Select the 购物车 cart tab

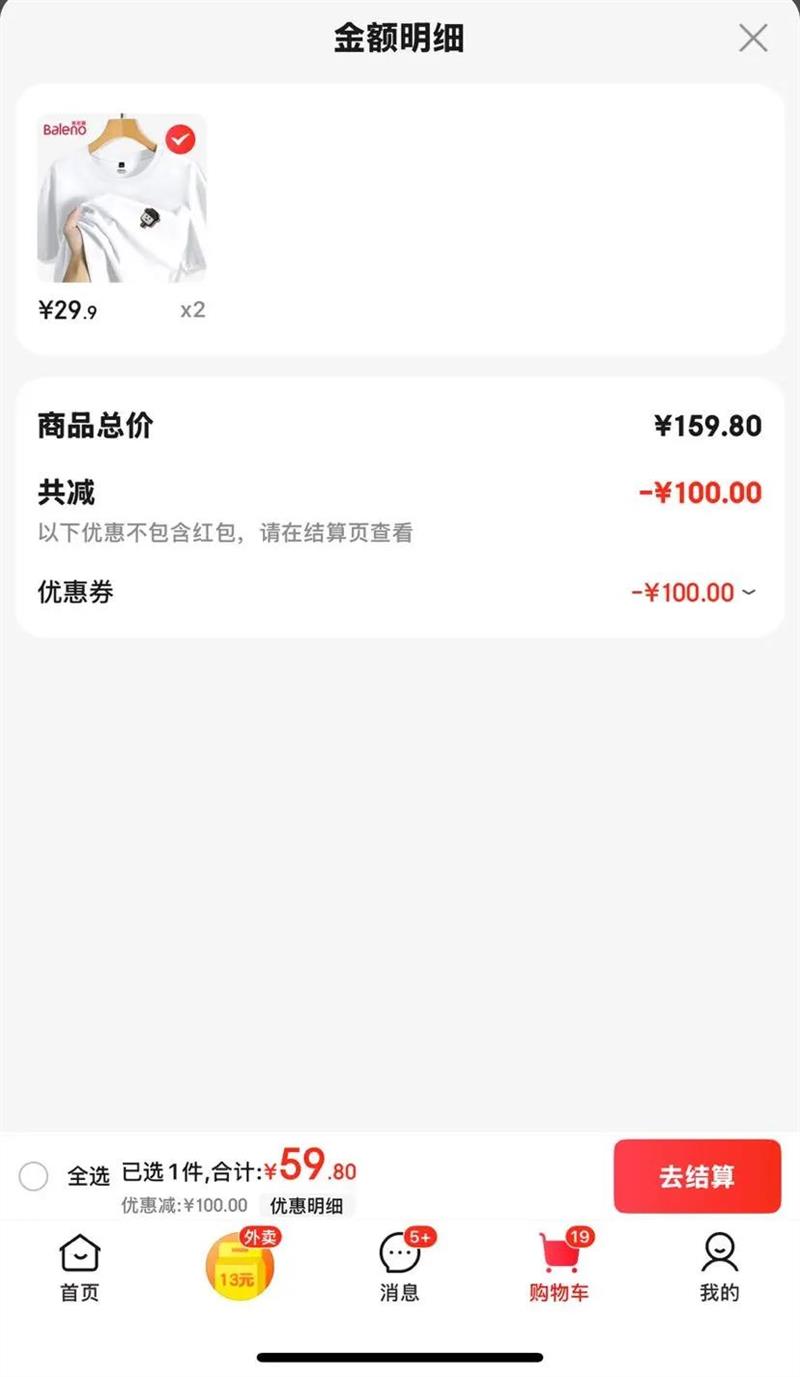coord(559,1267)
